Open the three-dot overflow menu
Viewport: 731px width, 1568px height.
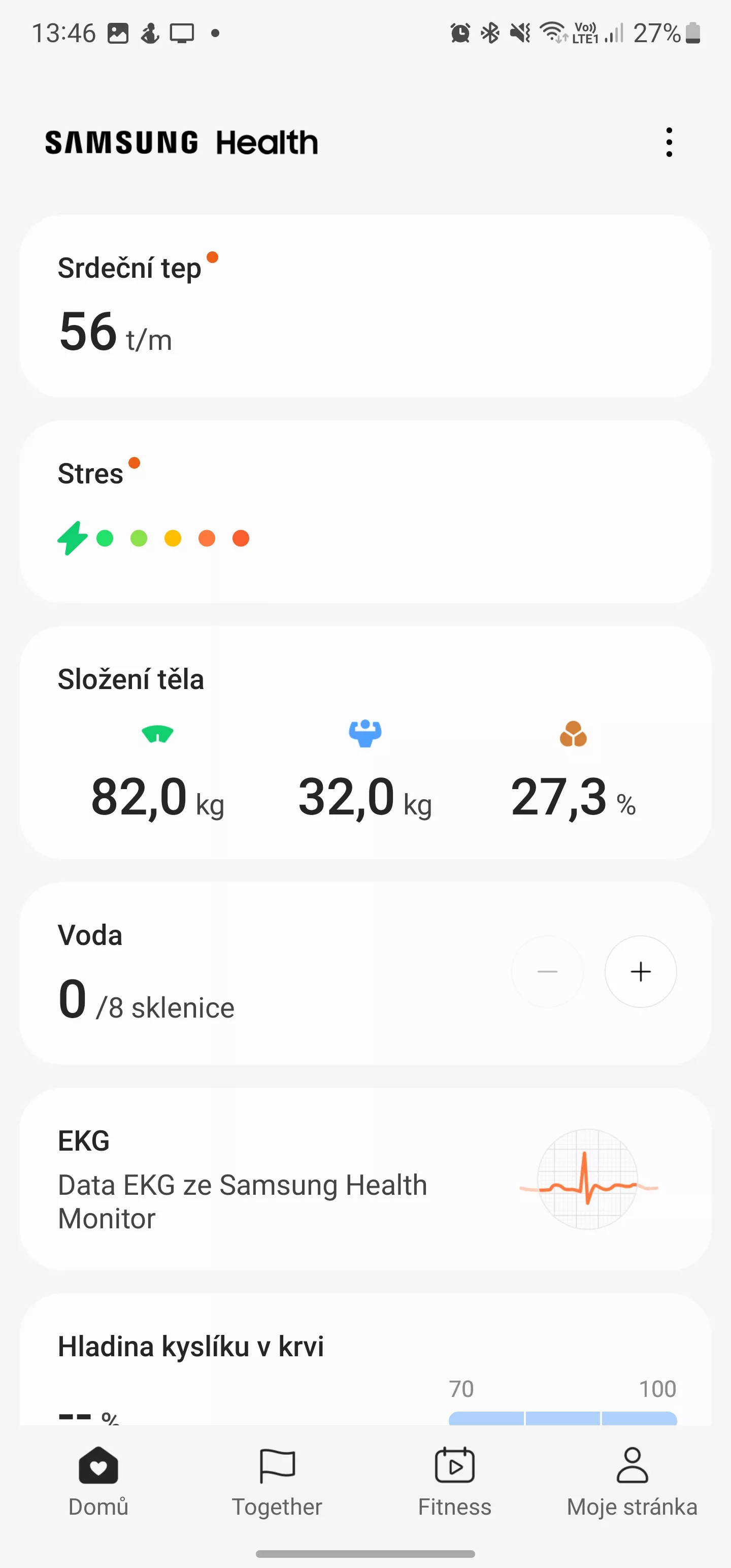pyautogui.click(x=669, y=143)
